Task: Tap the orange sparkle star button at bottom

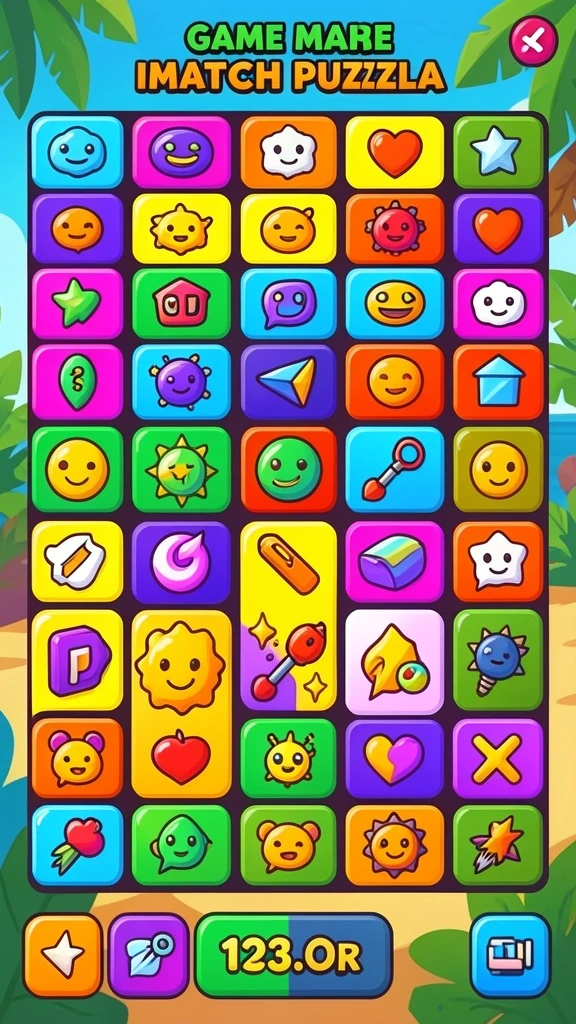Action: [63, 955]
